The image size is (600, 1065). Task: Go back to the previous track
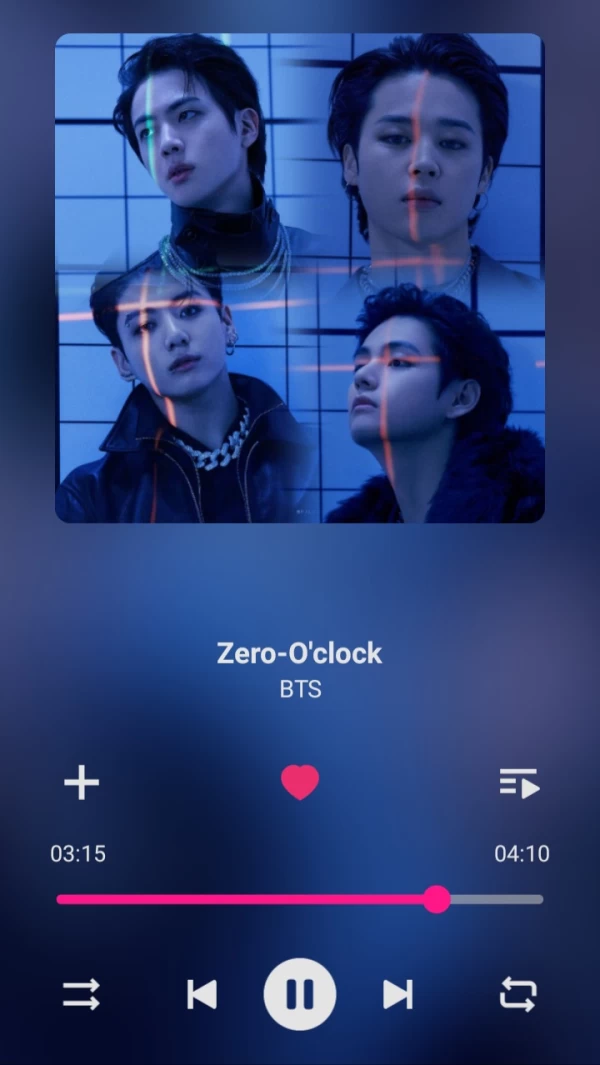(x=202, y=994)
